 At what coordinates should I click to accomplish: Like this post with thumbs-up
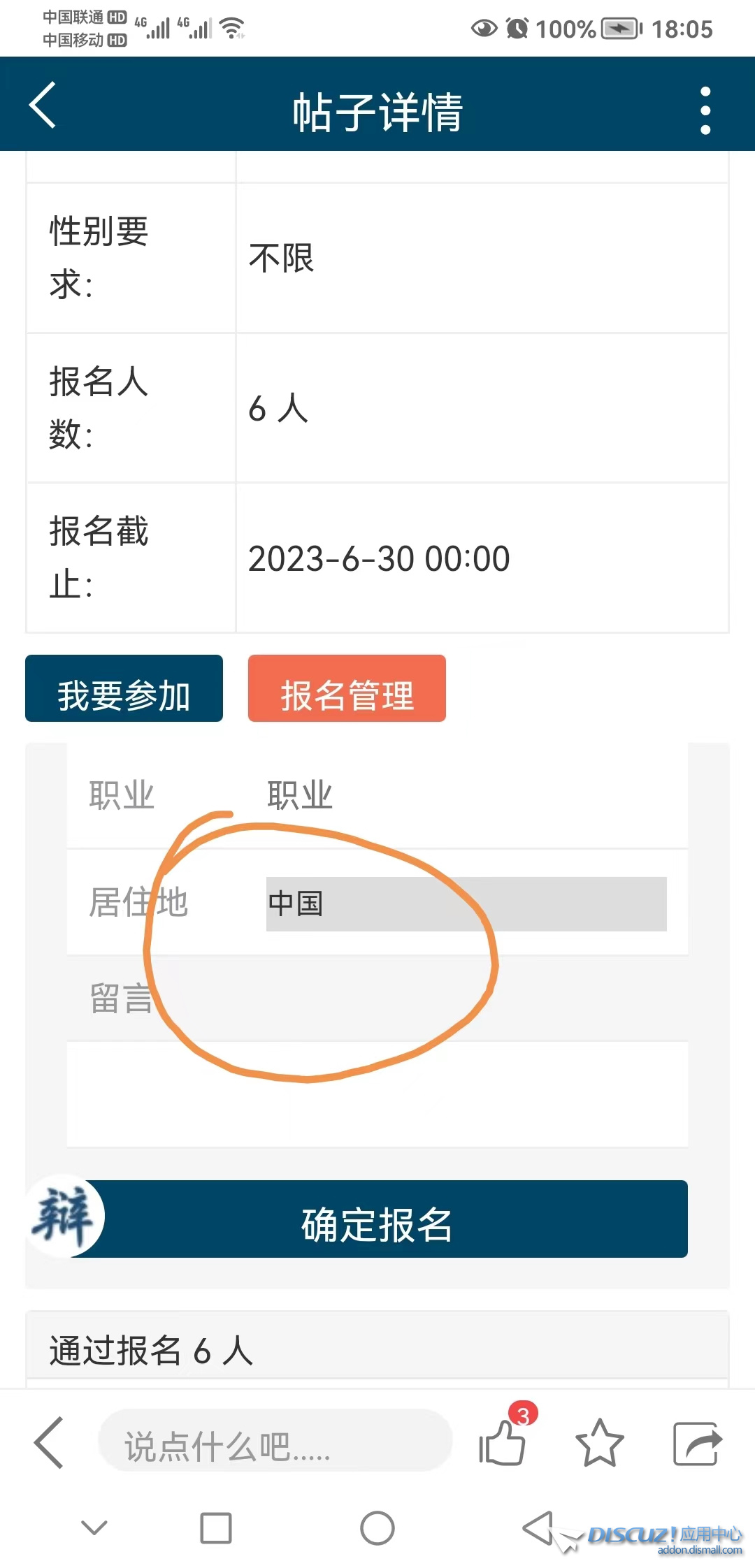[x=502, y=1442]
